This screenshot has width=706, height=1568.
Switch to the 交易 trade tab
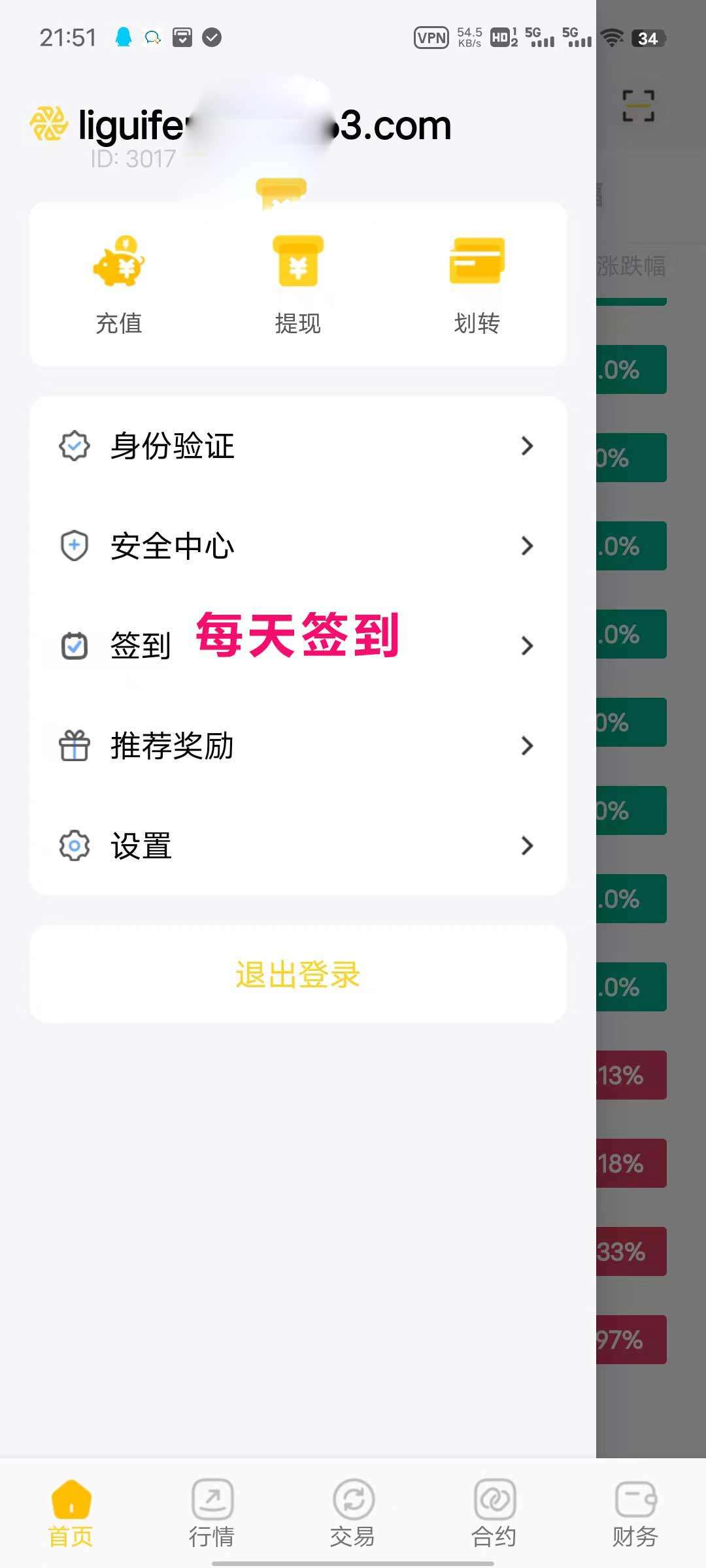click(x=353, y=1513)
